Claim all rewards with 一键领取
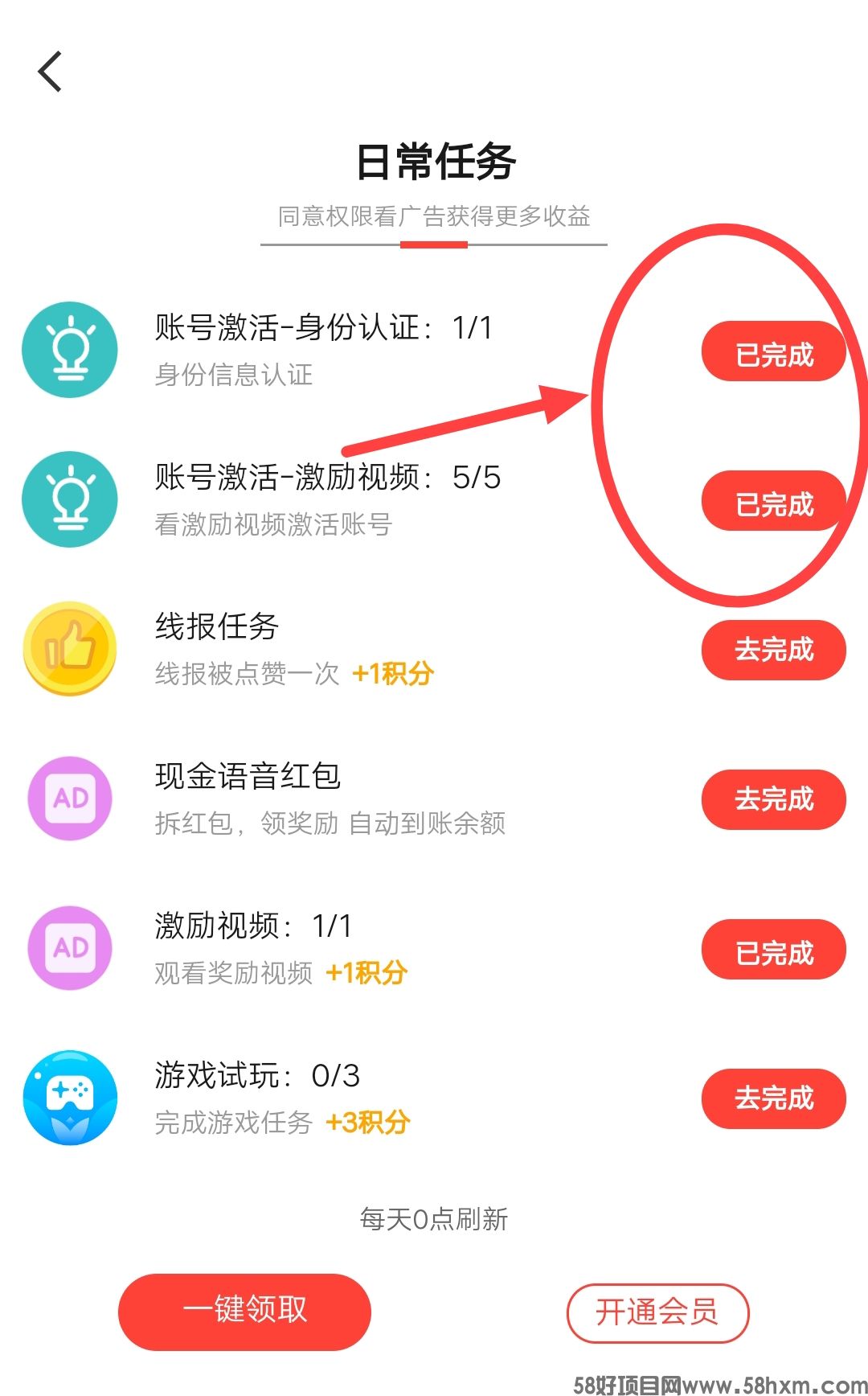This screenshot has height=1396, width=868. click(x=244, y=1311)
